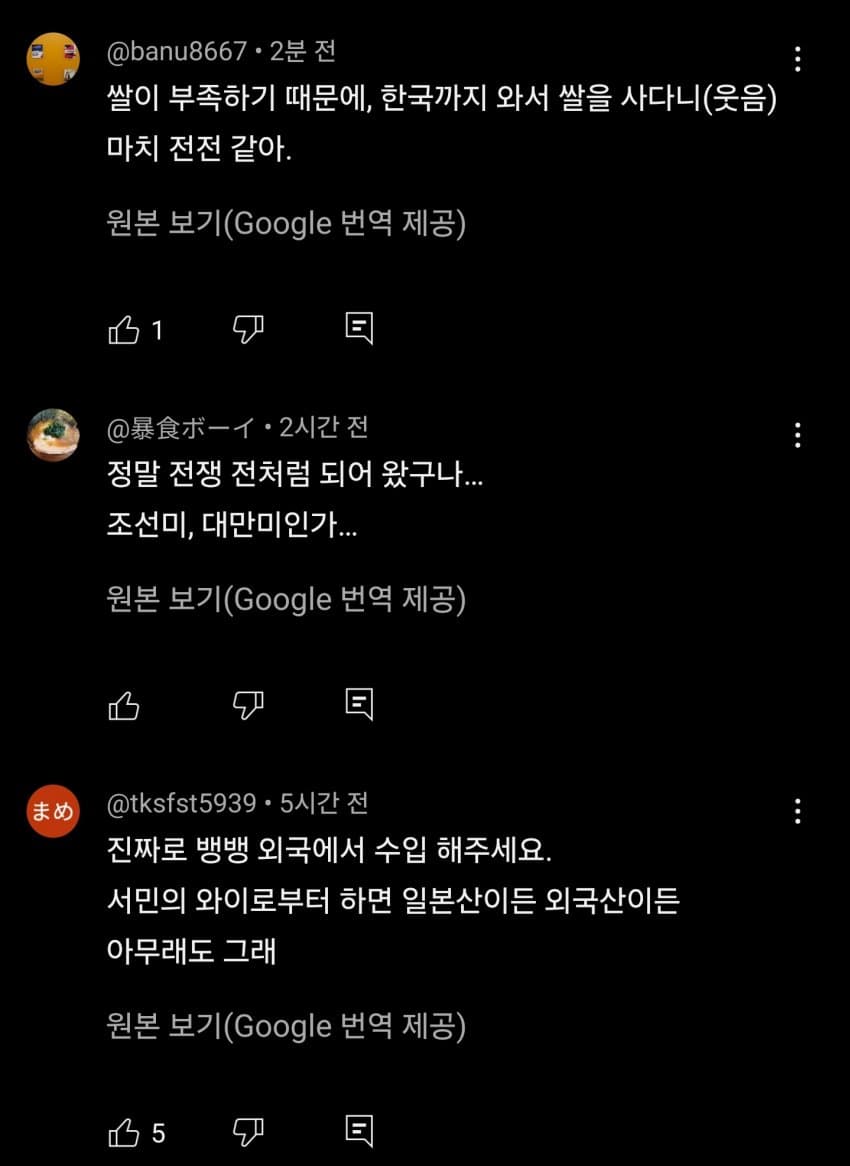Screen dimensions: 850x1166
Task: Reply to @banu8667's comment
Action: click(359, 328)
